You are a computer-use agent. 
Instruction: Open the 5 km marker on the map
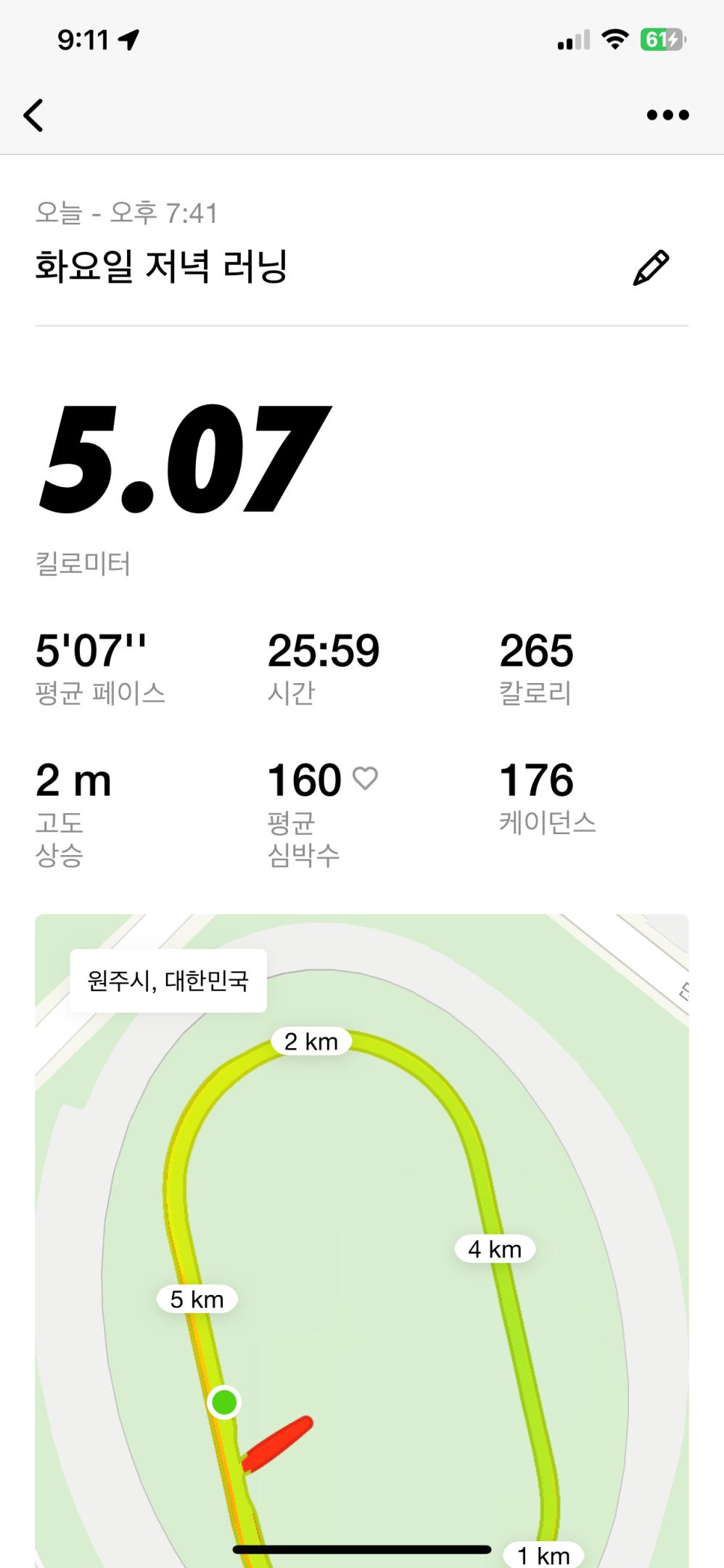[197, 1299]
